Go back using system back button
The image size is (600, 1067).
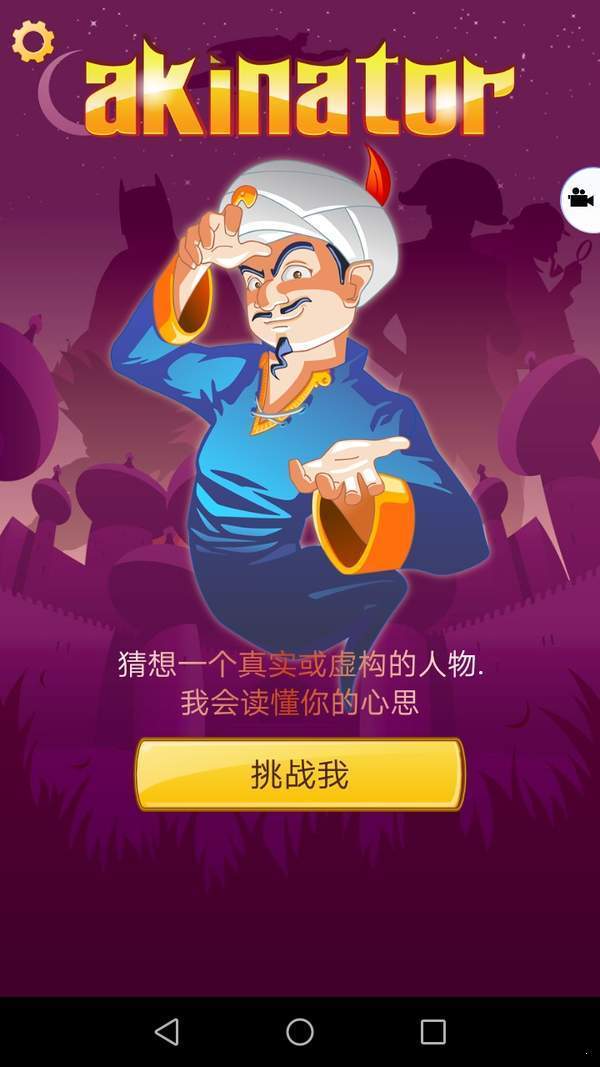167,1031
